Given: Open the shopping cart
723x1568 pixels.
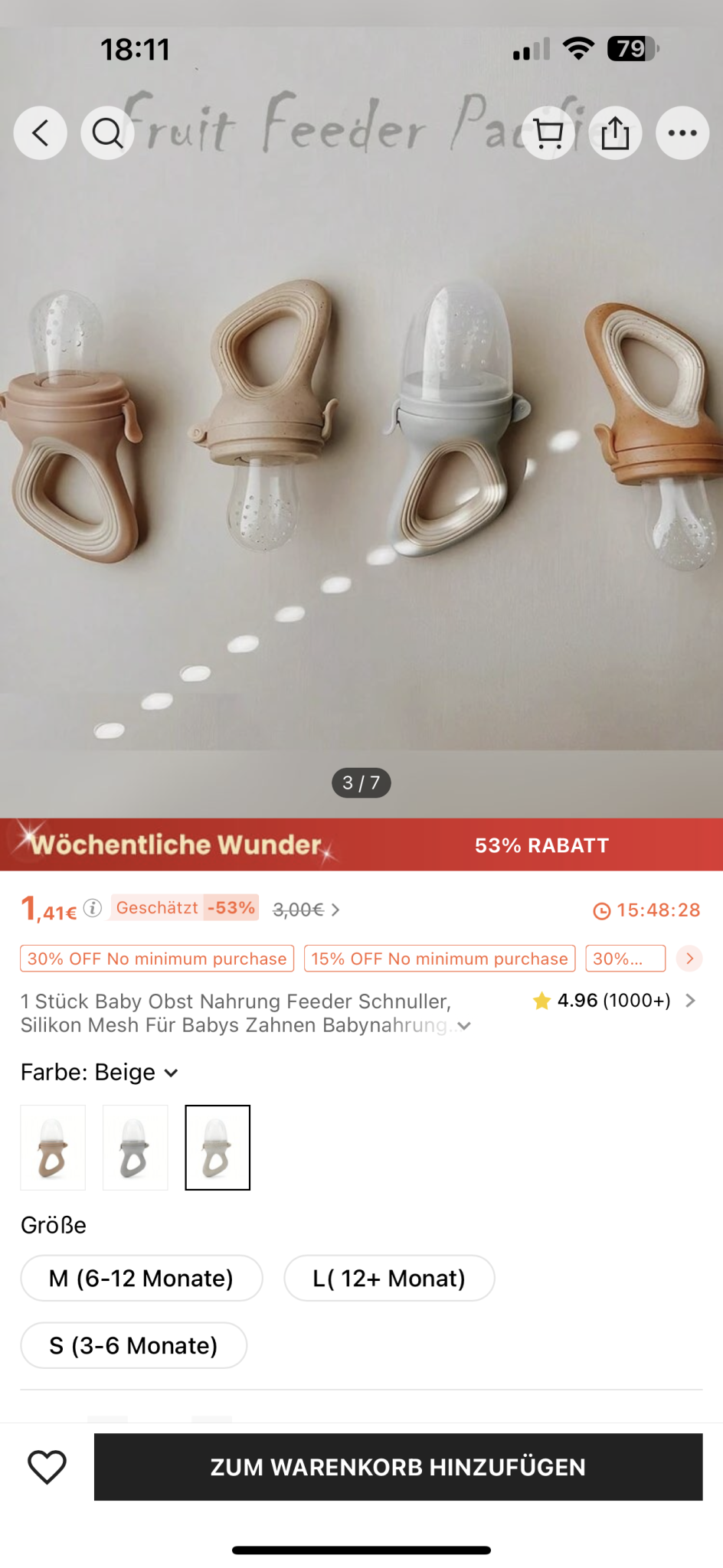Looking at the screenshot, I should tap(548, 132).
